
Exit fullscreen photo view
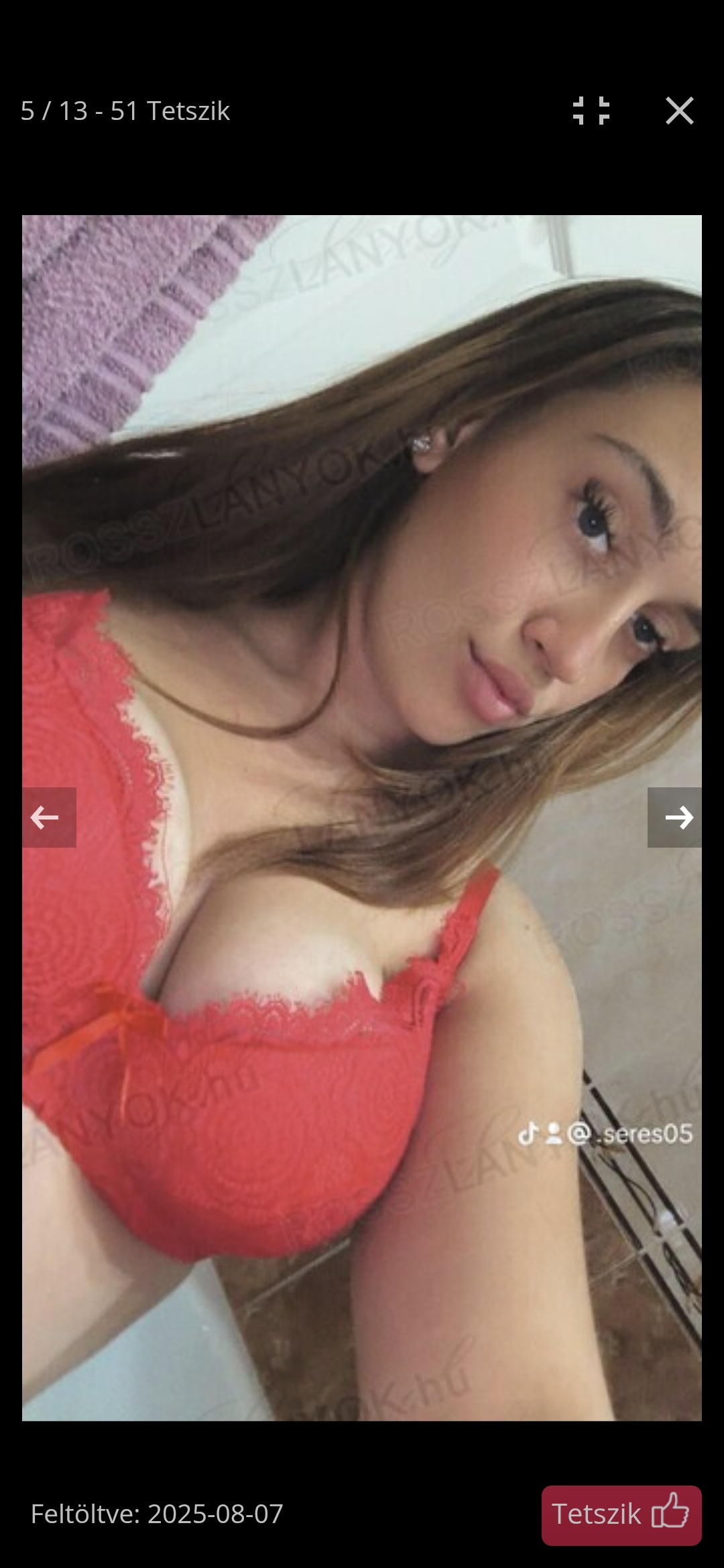[591, 111]
